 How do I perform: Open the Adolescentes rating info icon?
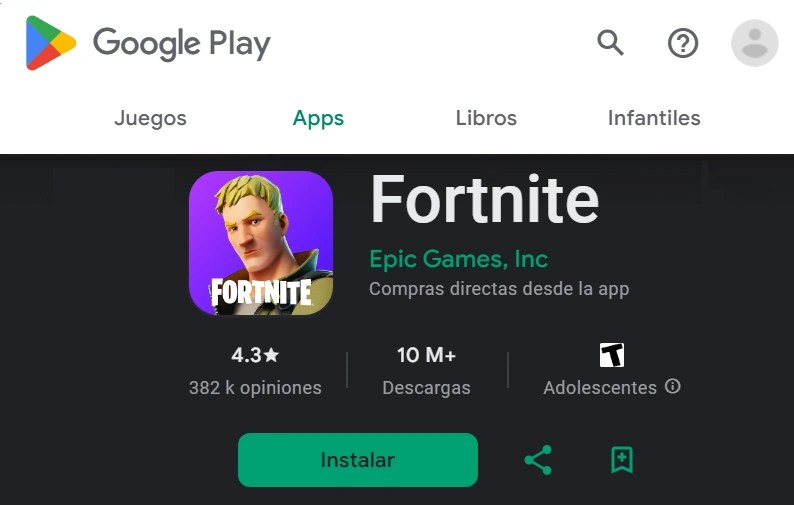pos(673,386)
